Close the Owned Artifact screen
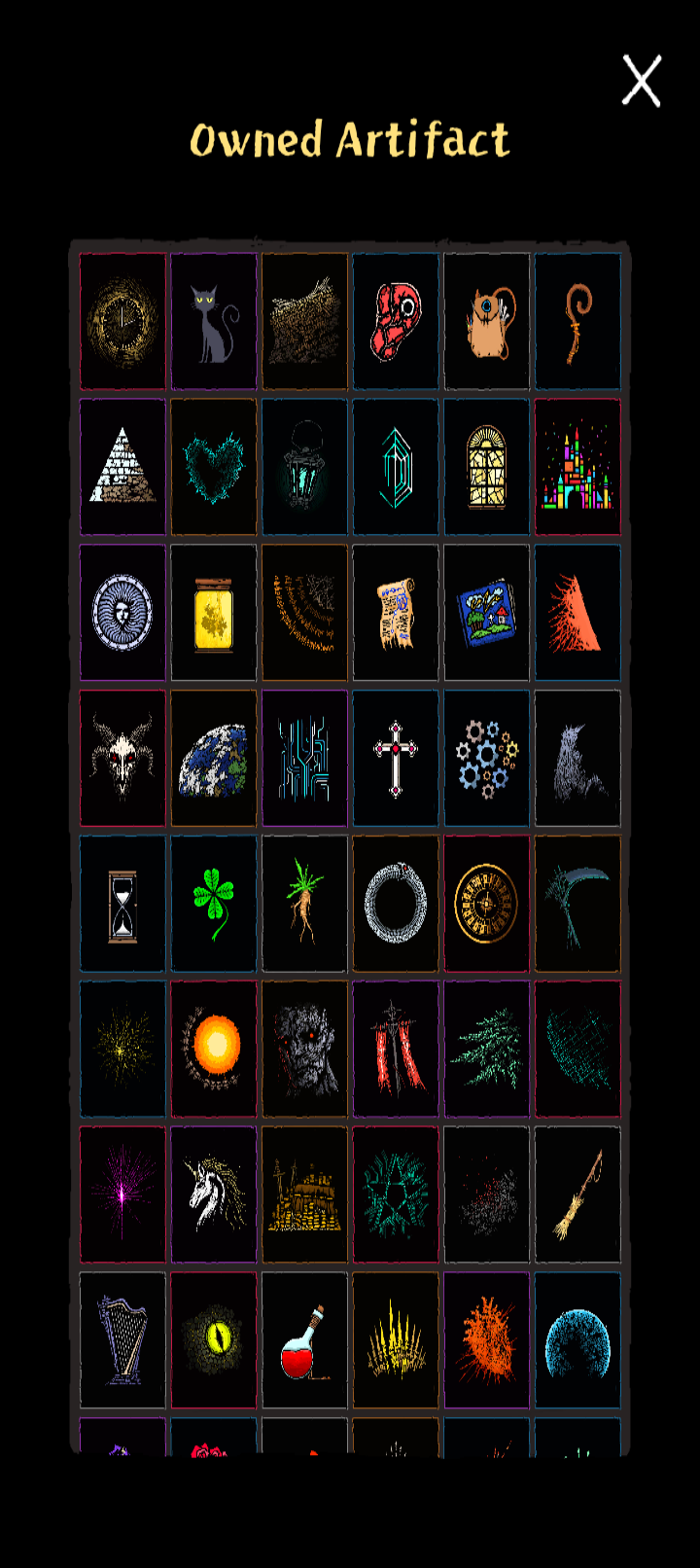700x1568 pixels. click(x=642, y=81)
